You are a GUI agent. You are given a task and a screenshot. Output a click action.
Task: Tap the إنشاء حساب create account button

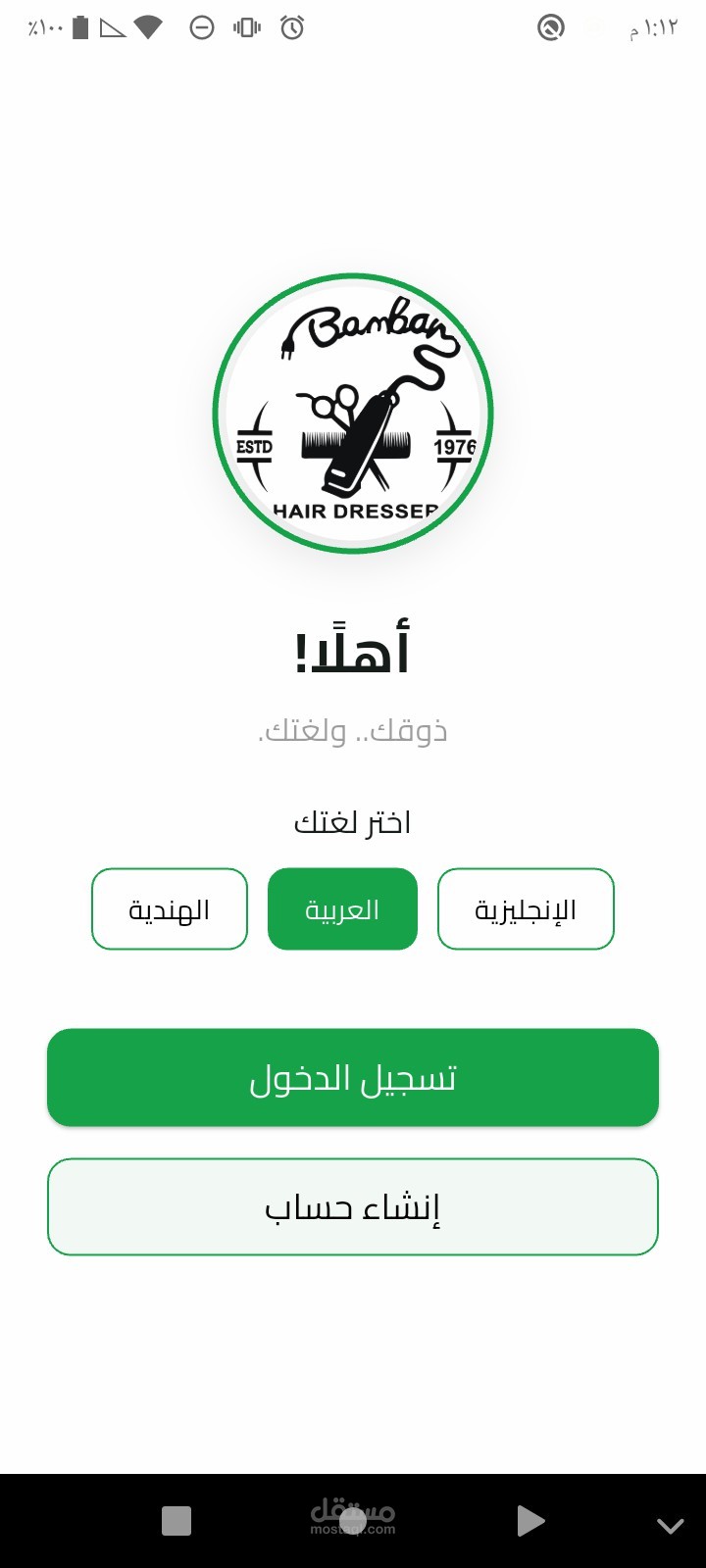point(353,1206)
